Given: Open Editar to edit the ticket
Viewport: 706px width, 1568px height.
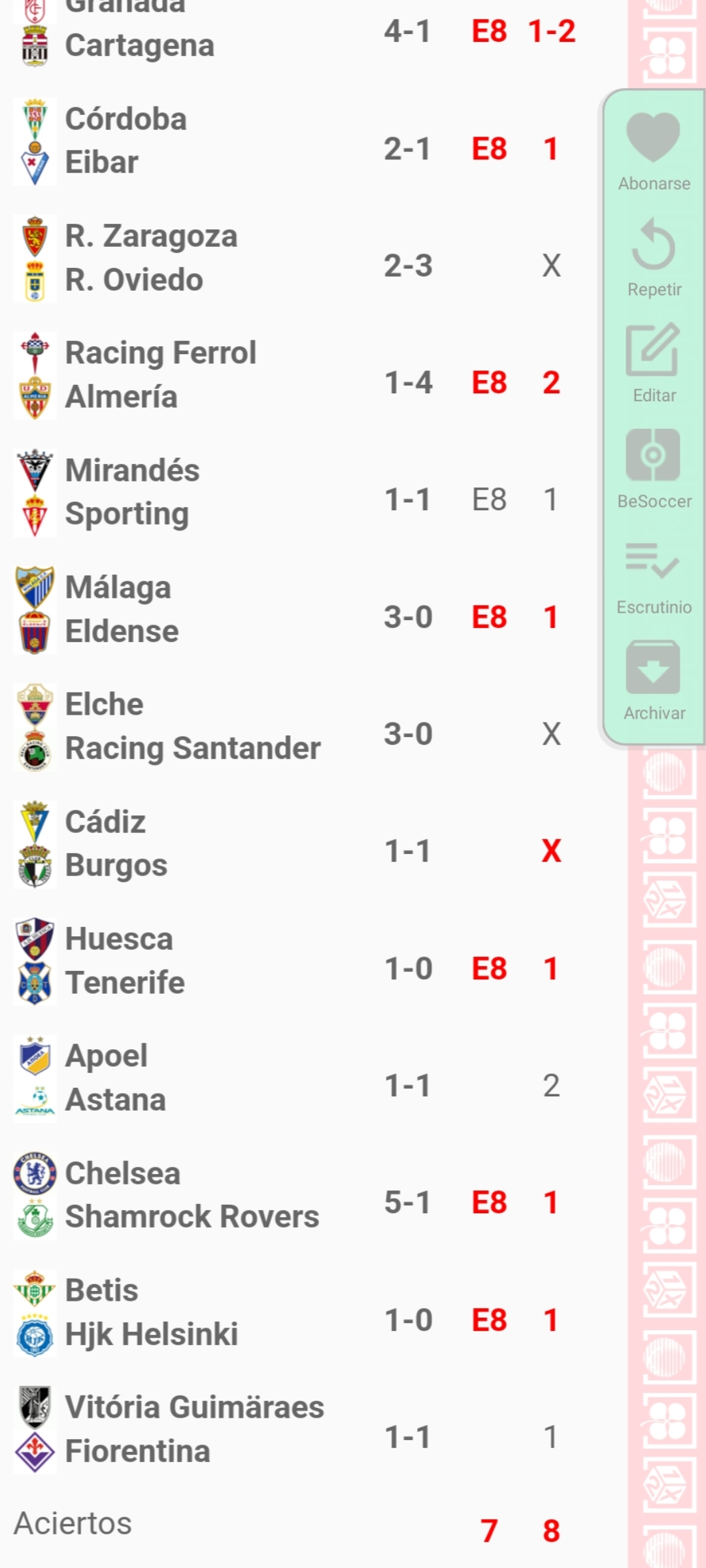Looking at the screenshot, I should coord(653,363).
